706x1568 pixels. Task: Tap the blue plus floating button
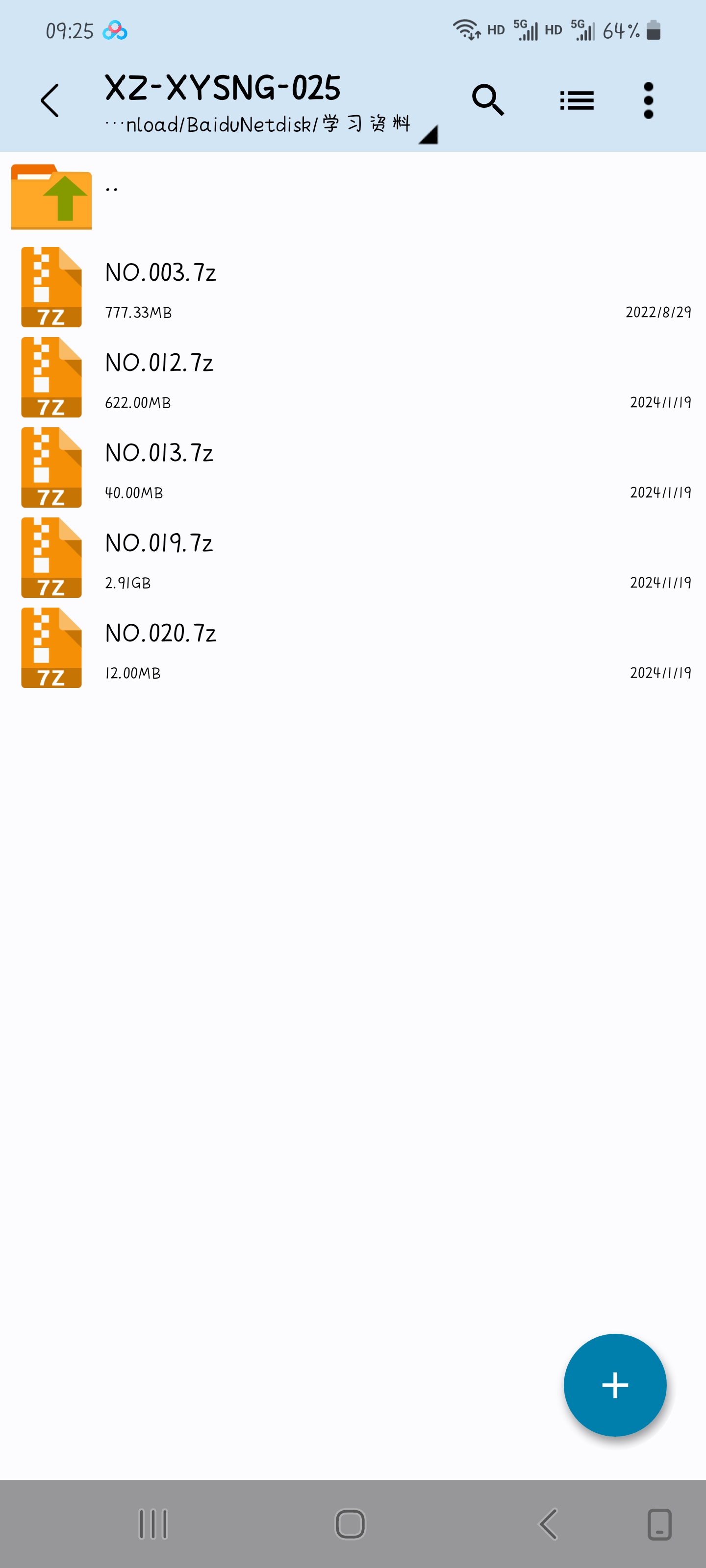coord(615,1385)
